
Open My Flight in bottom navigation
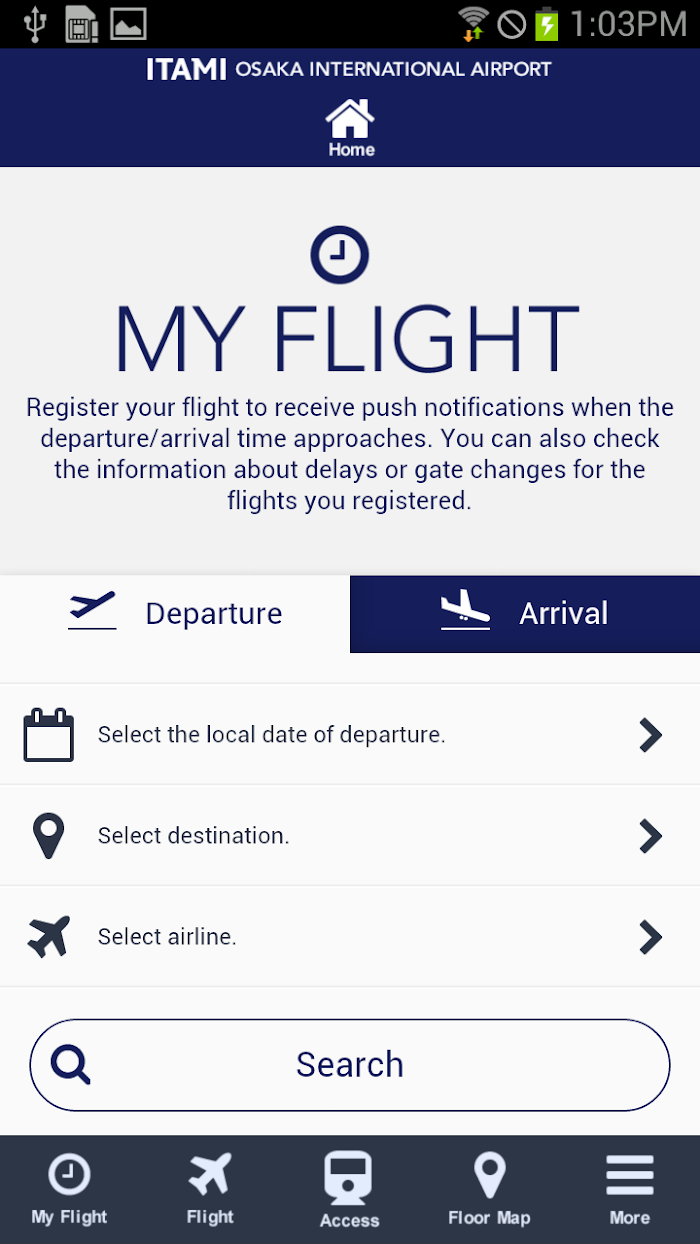pos(70,1190)
